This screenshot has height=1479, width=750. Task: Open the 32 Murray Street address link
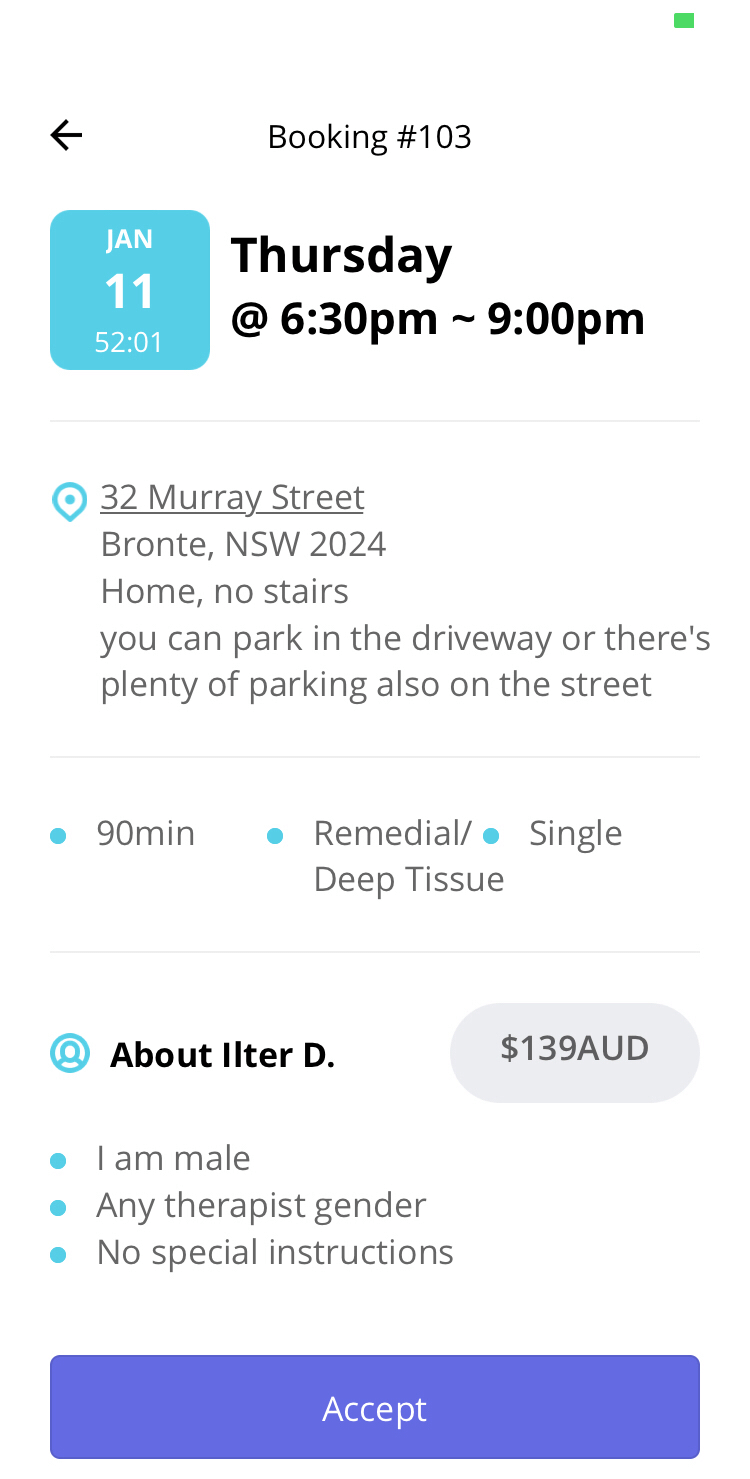[x=232, y=497]
